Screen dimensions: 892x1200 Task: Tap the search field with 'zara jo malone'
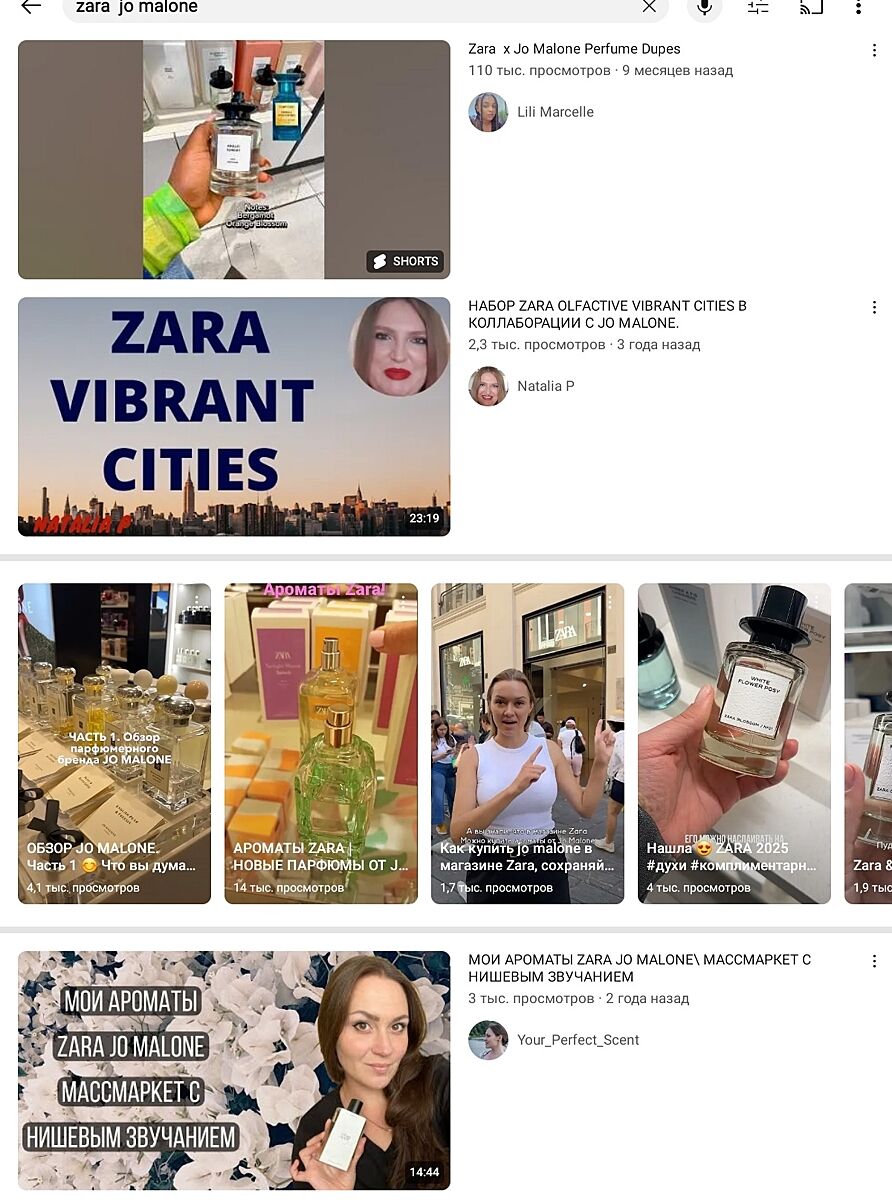tap(350, 7)
